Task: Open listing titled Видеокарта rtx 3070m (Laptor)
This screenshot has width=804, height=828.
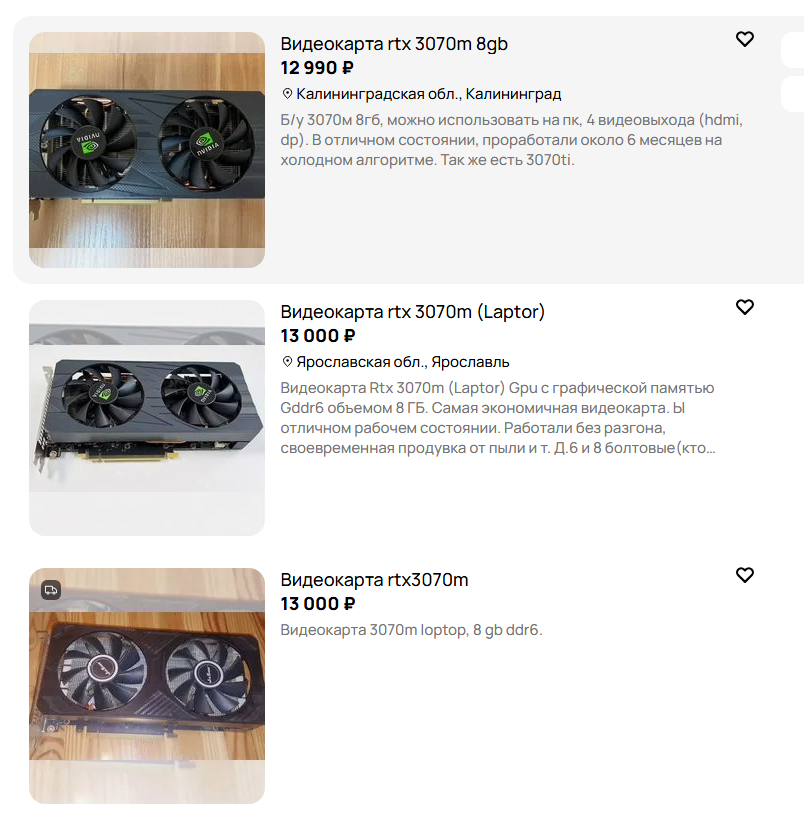Action: [412, 312]
